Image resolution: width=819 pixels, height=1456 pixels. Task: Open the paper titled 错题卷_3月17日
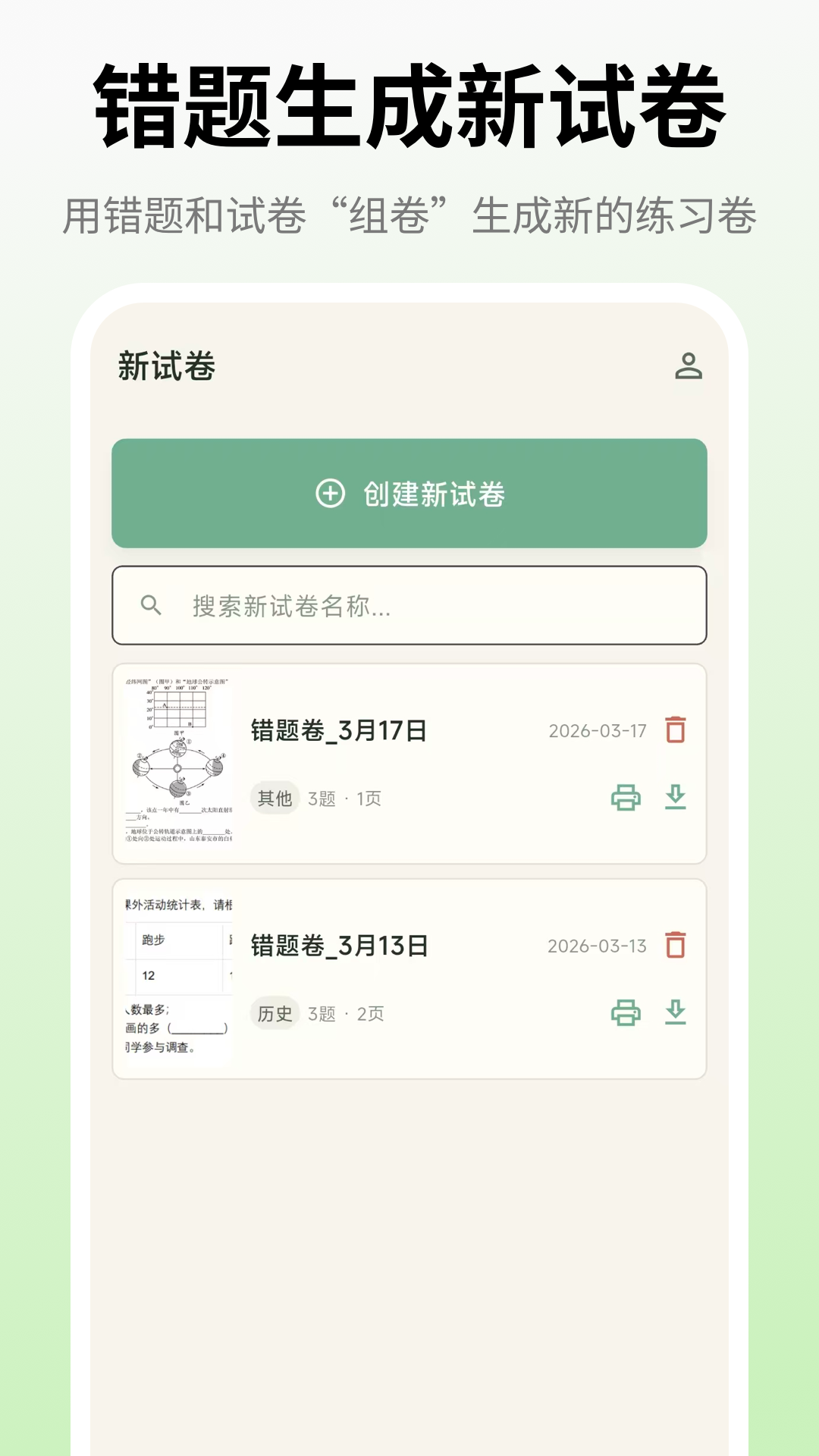point(337,730)
